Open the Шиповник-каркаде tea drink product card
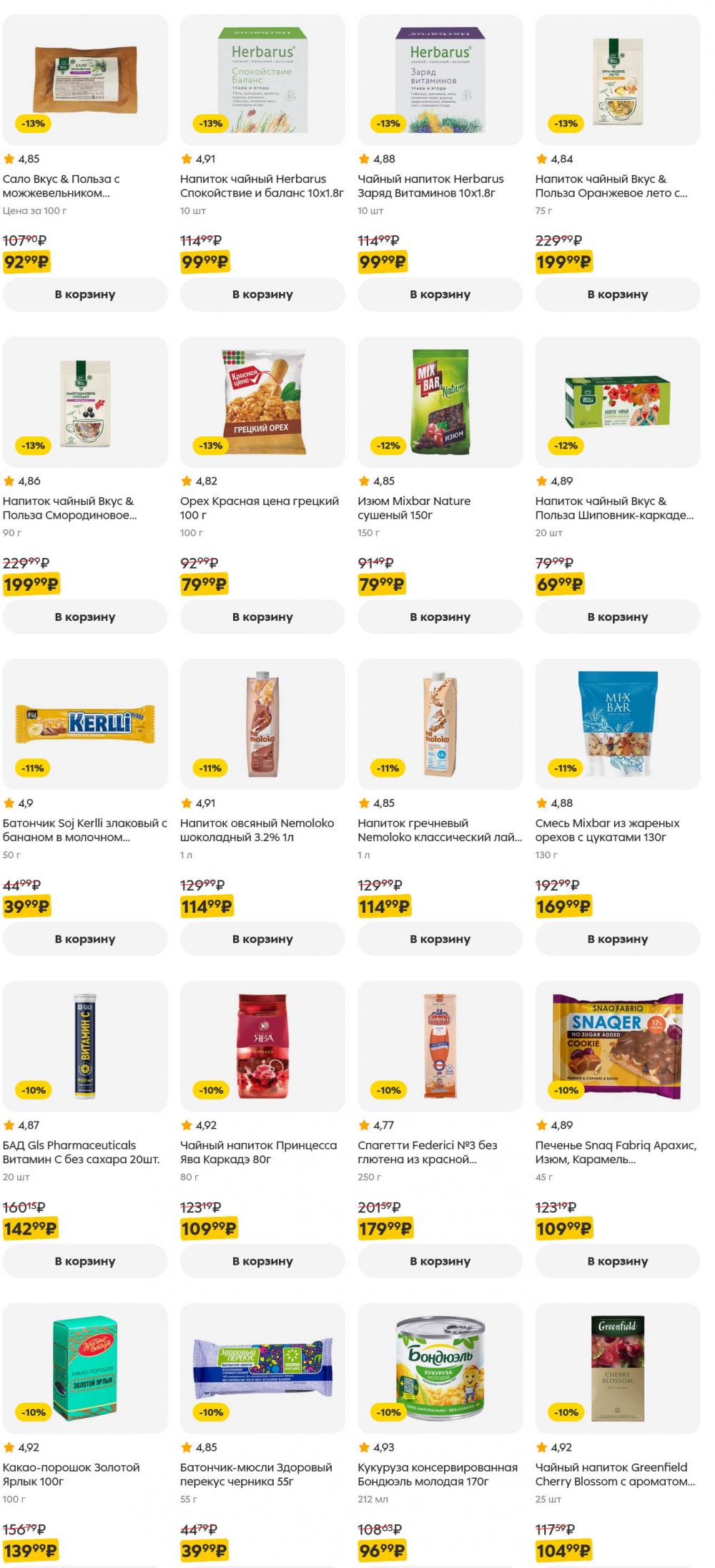Image resolution: width=715 pixels, height=1568 pixels. (x=617, y=403)
